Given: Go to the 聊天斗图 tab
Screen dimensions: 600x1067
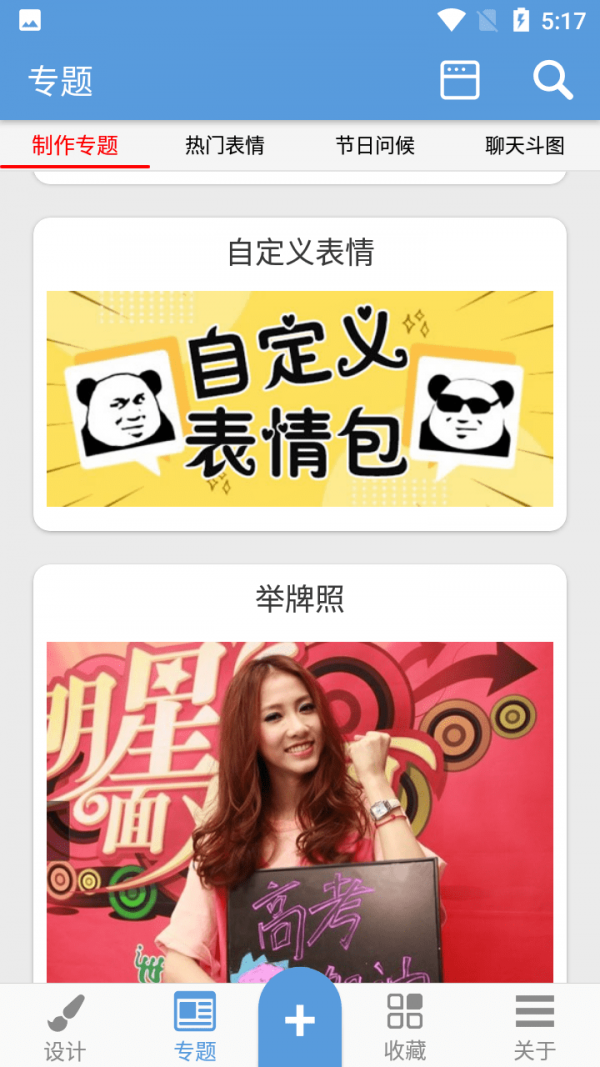Looking at the screenshot, I should pos(525,146).
